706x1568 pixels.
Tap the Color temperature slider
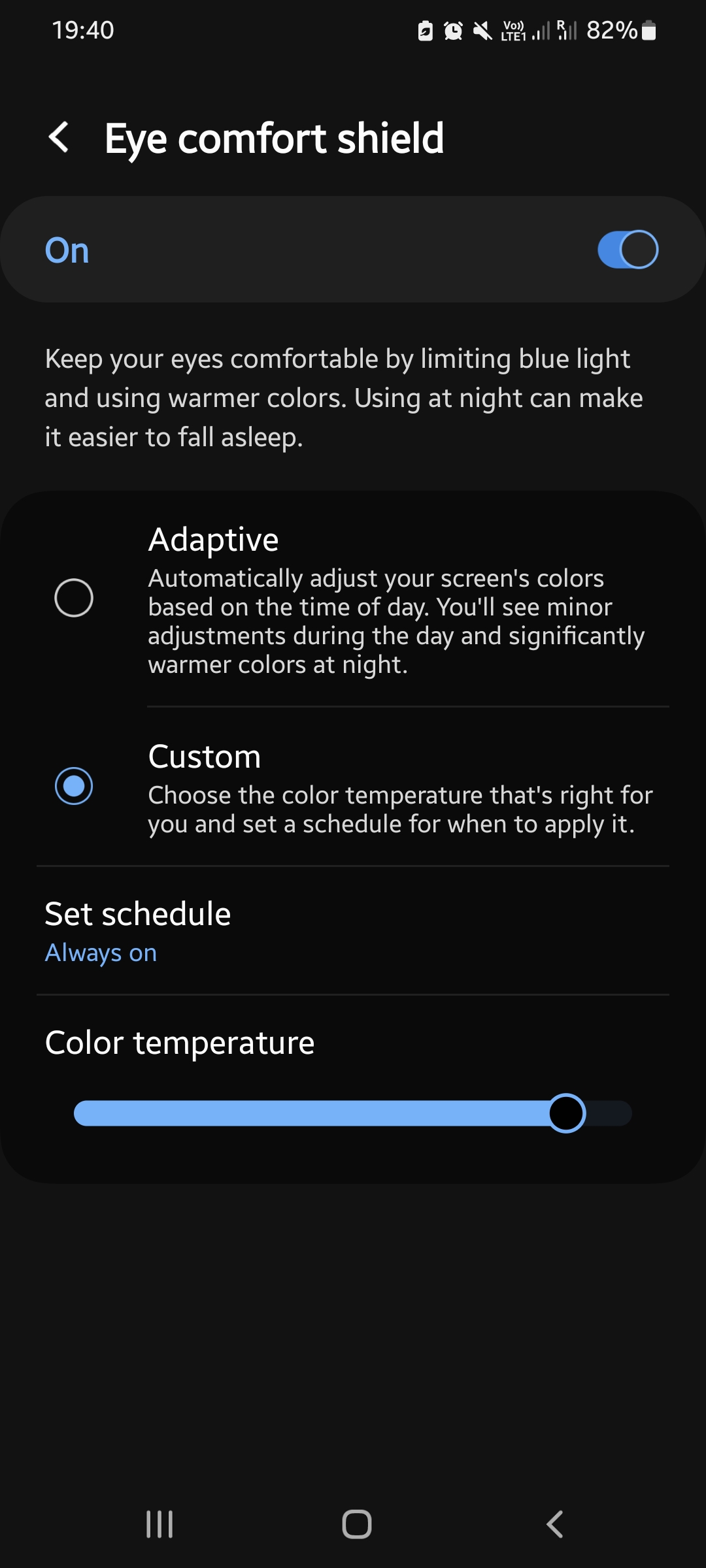click(x=353, y=1113)
